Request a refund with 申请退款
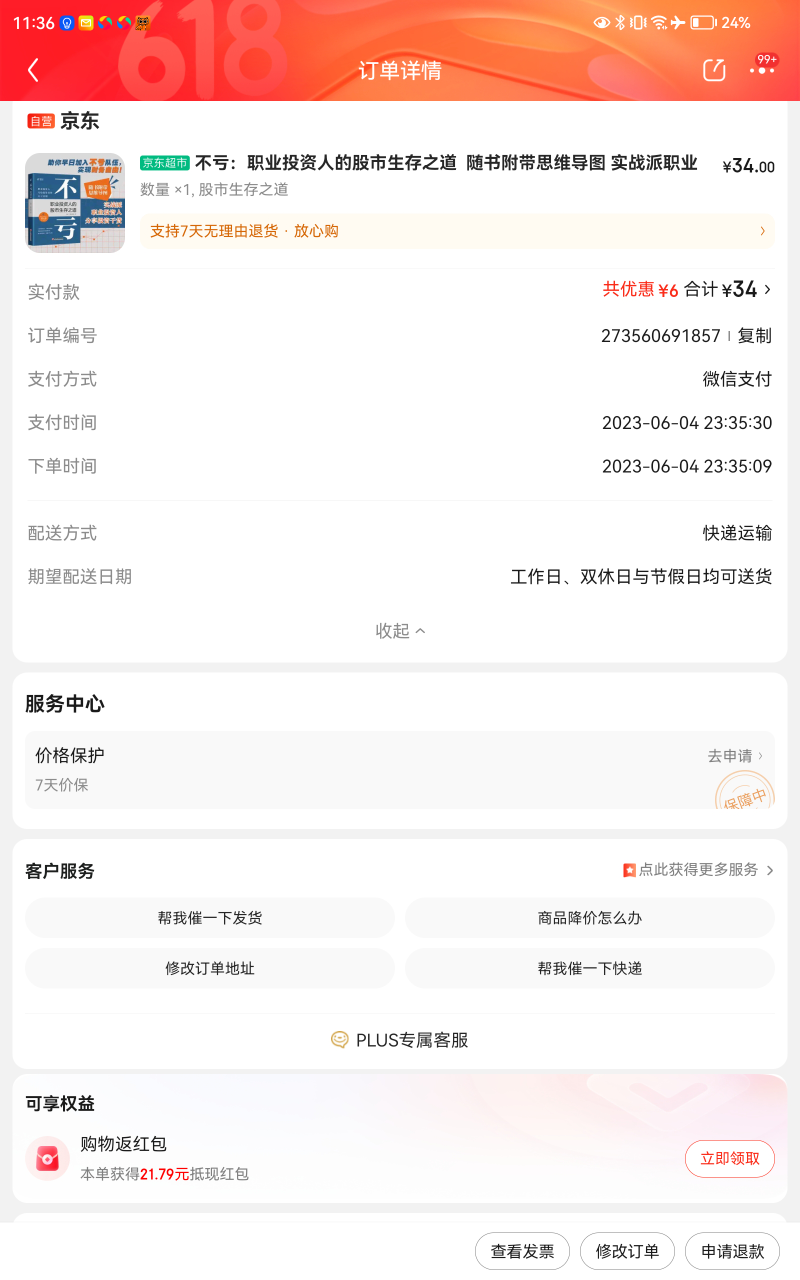 [732, 1251]
